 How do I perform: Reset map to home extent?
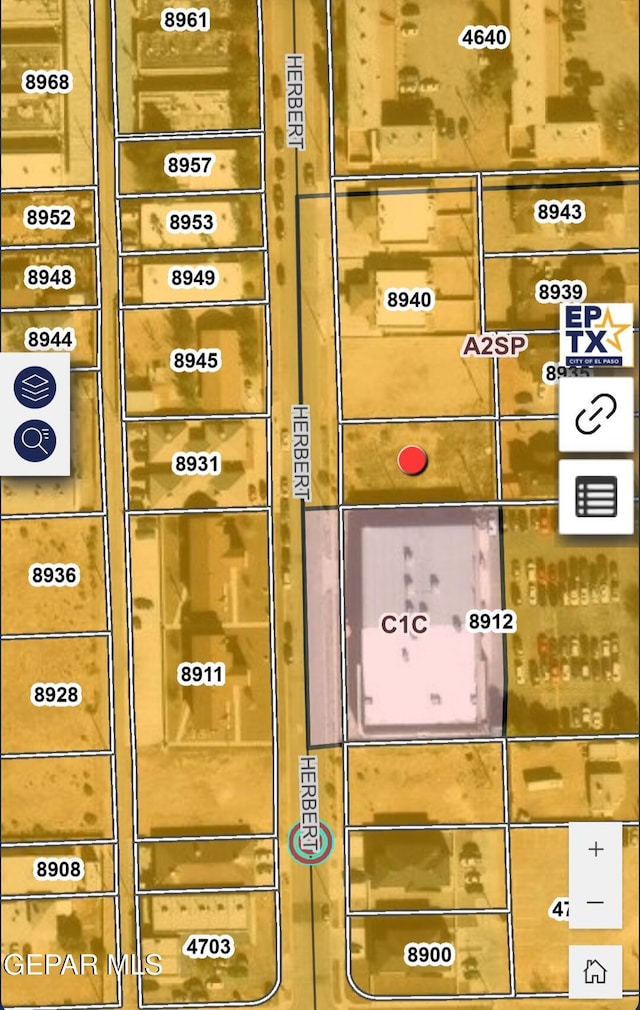pyautogui.click(x=596, y=969)
